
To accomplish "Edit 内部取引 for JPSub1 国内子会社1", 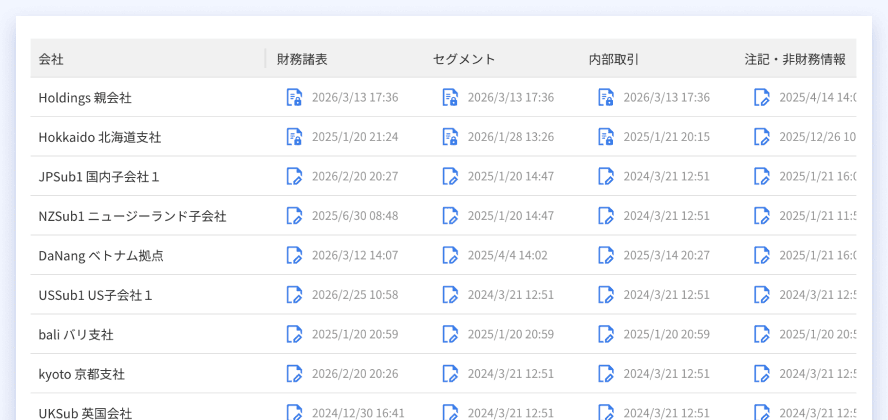I will click(605, 177).
